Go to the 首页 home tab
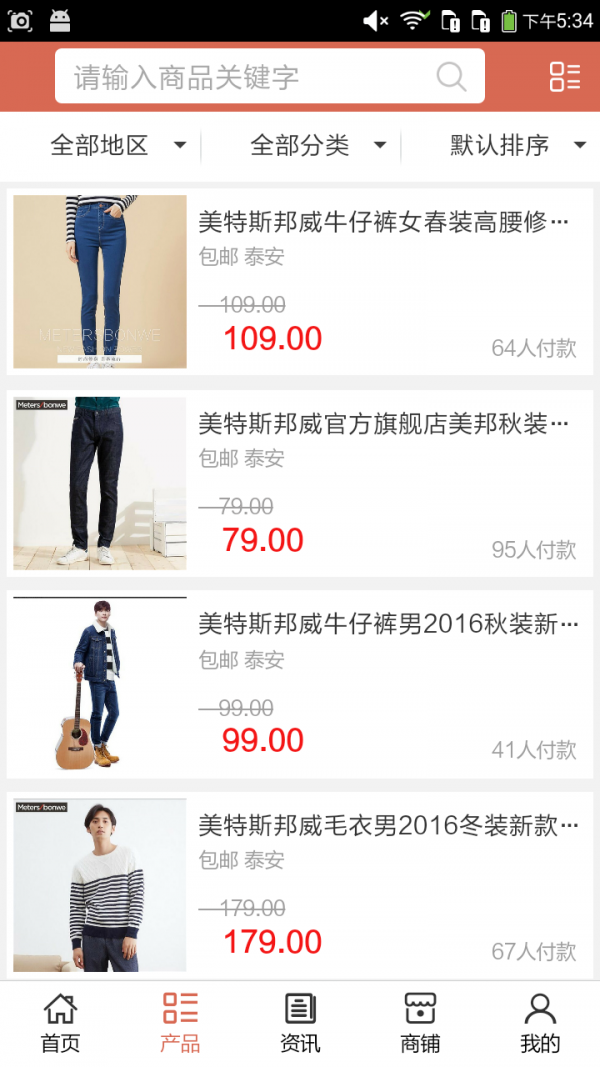Viewport: 600px width, 1067px height. click(x=60, y=1023)
